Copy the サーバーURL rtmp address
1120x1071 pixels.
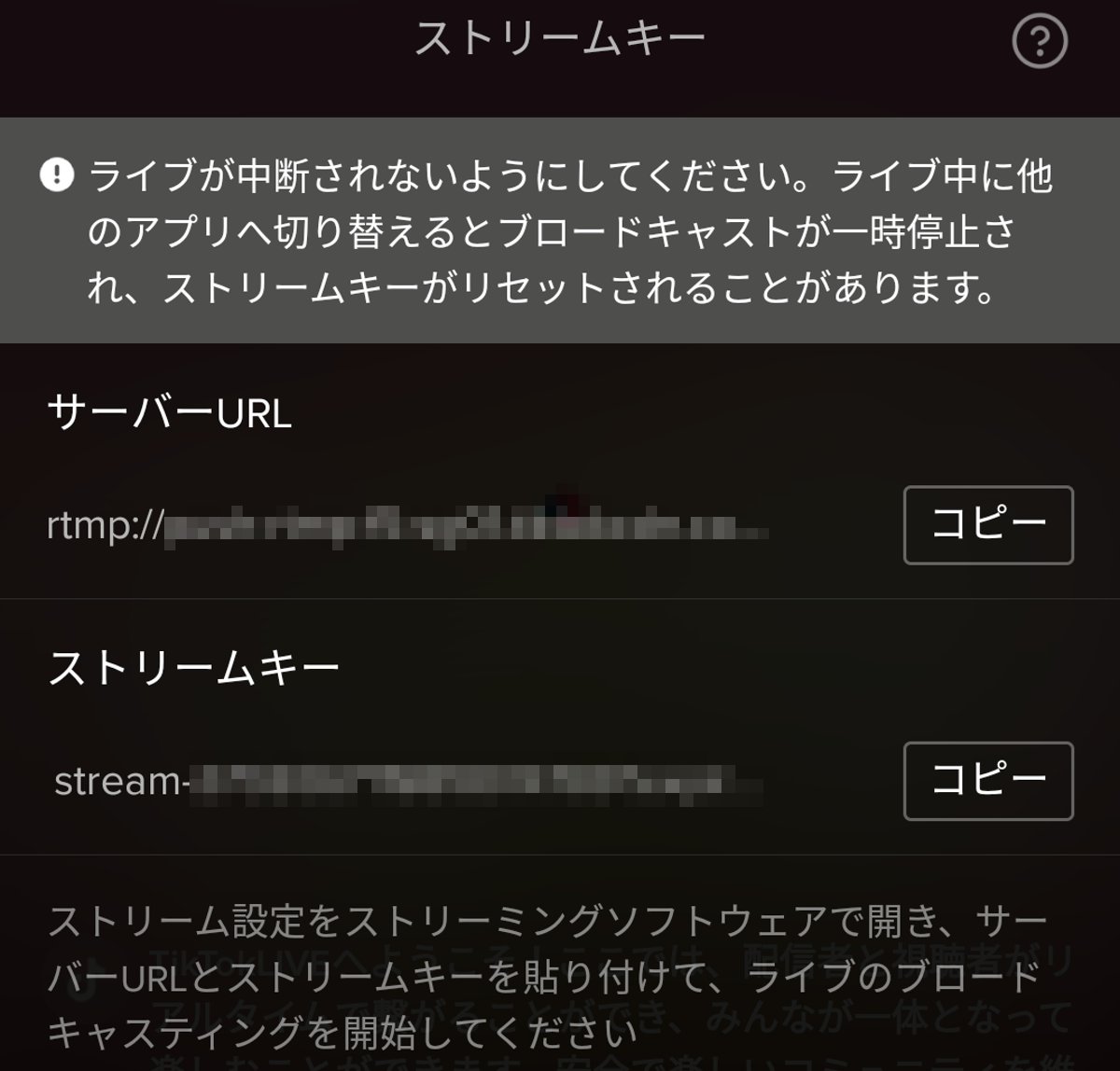point(987,525)
